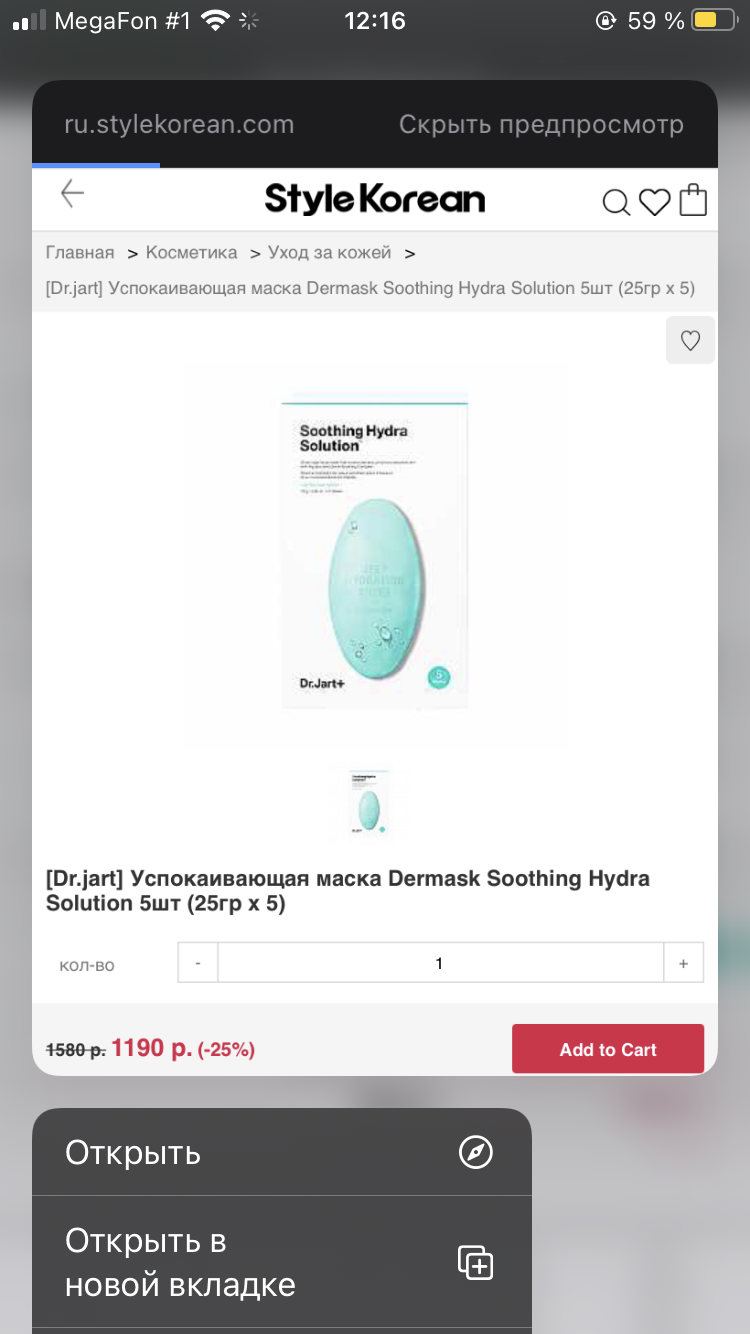Open the StyleKorean page preview
The width and height of the screenshot is (750, 1334).
point(374,620)
